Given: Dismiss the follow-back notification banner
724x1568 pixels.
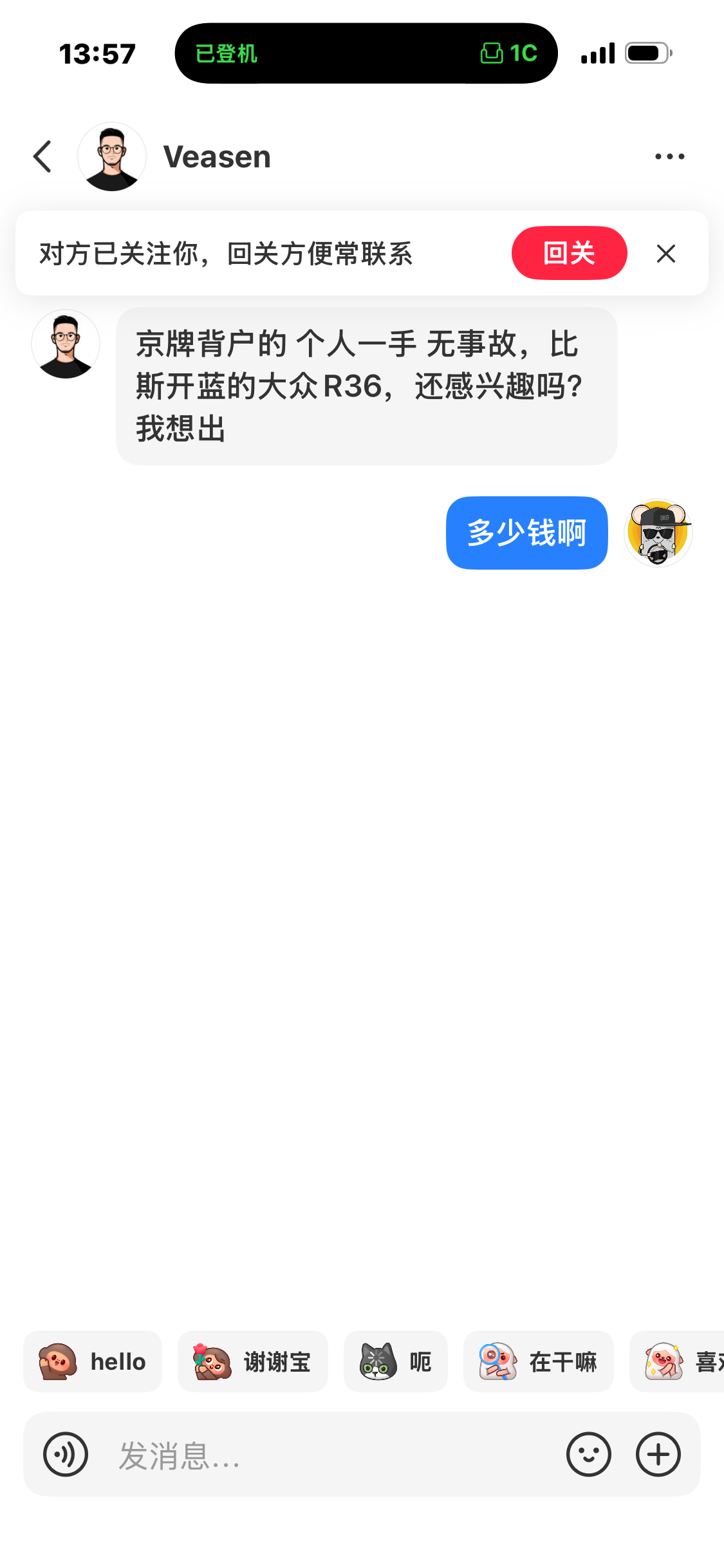Looking at the screenshot, I should pos(666,253).
